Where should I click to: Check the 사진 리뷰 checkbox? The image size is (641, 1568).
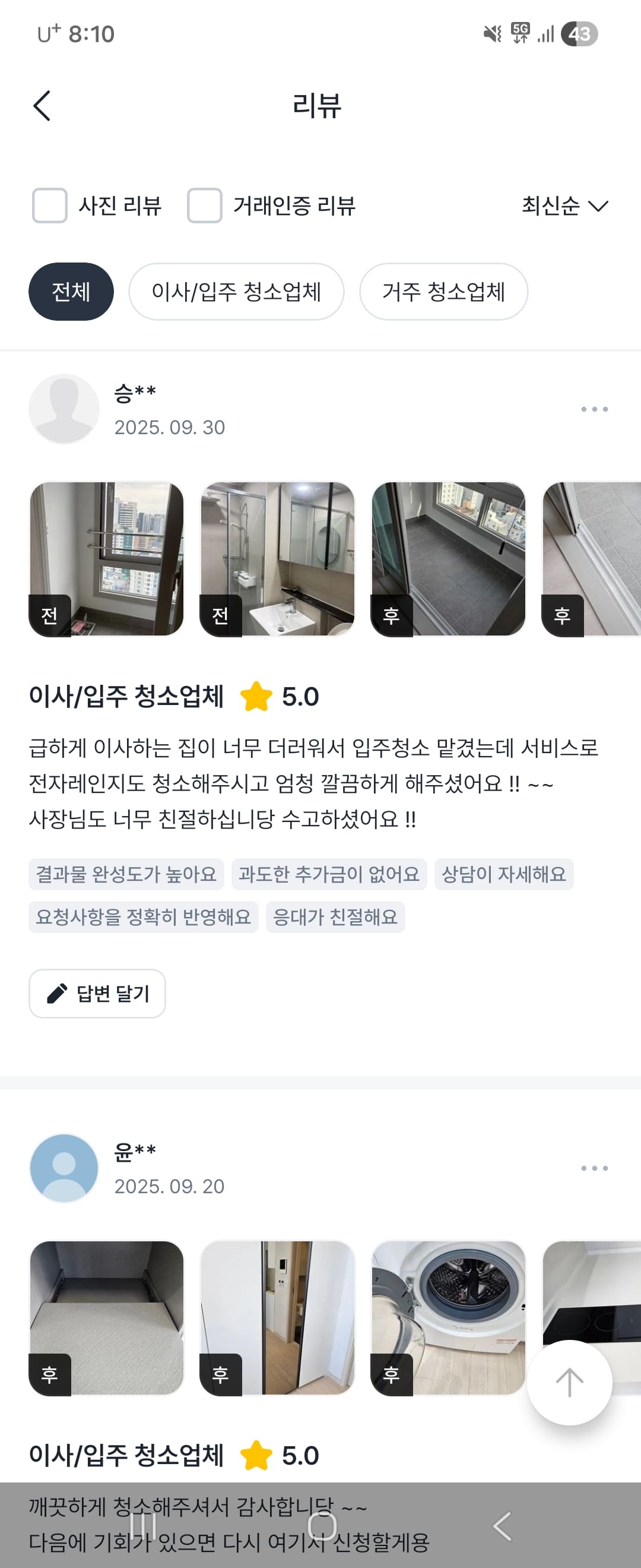50,206
